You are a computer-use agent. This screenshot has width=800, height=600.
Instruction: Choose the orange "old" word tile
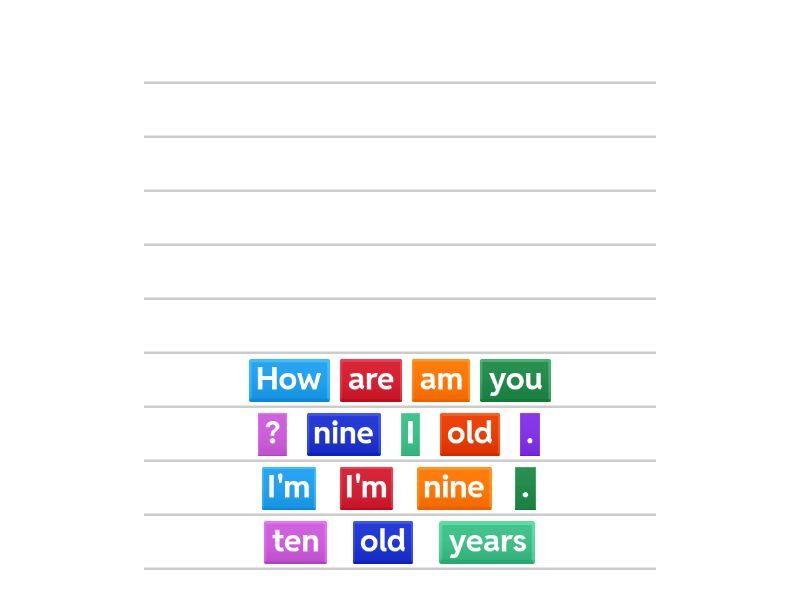[x=470, y=434]
